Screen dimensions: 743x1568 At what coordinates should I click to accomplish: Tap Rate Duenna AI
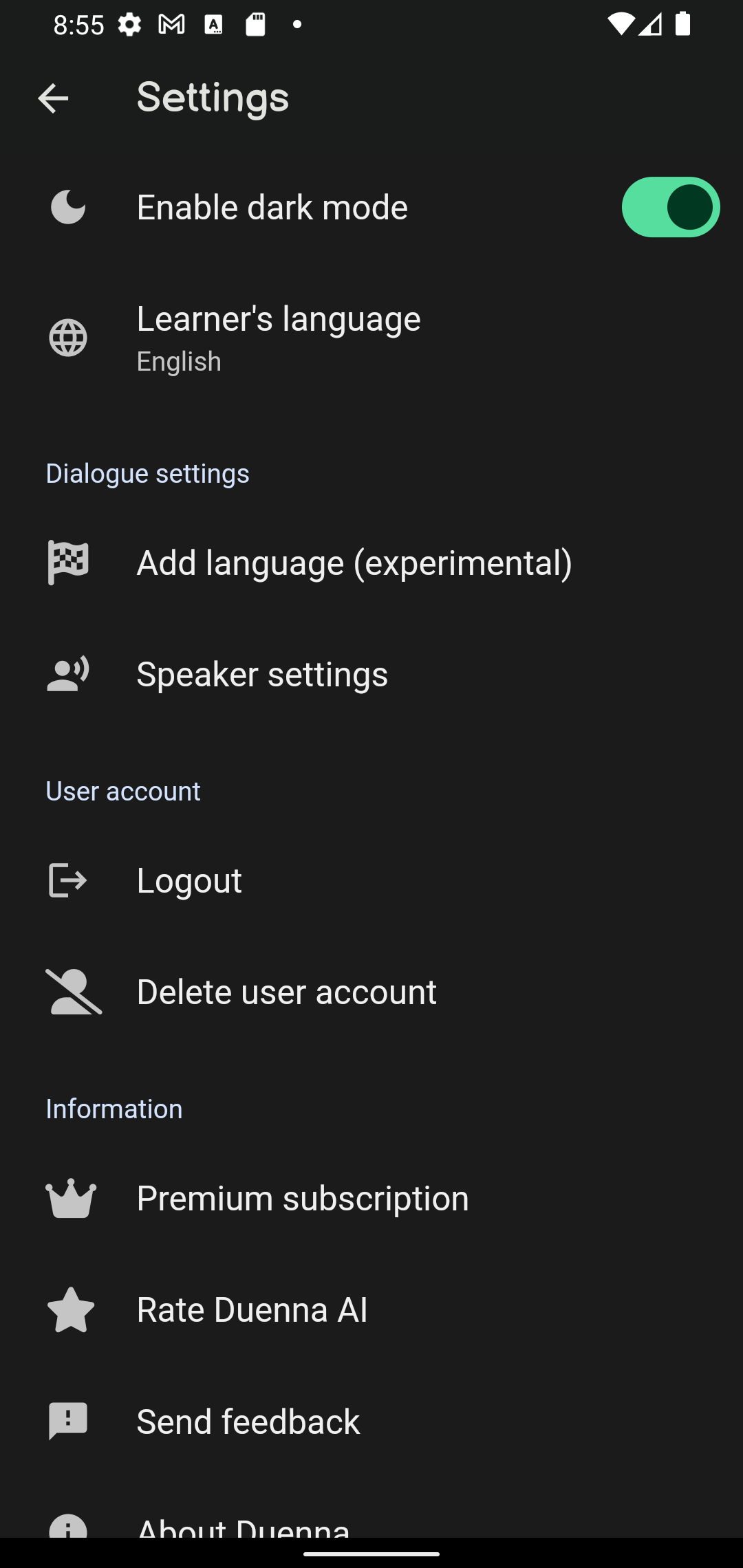252,1309
